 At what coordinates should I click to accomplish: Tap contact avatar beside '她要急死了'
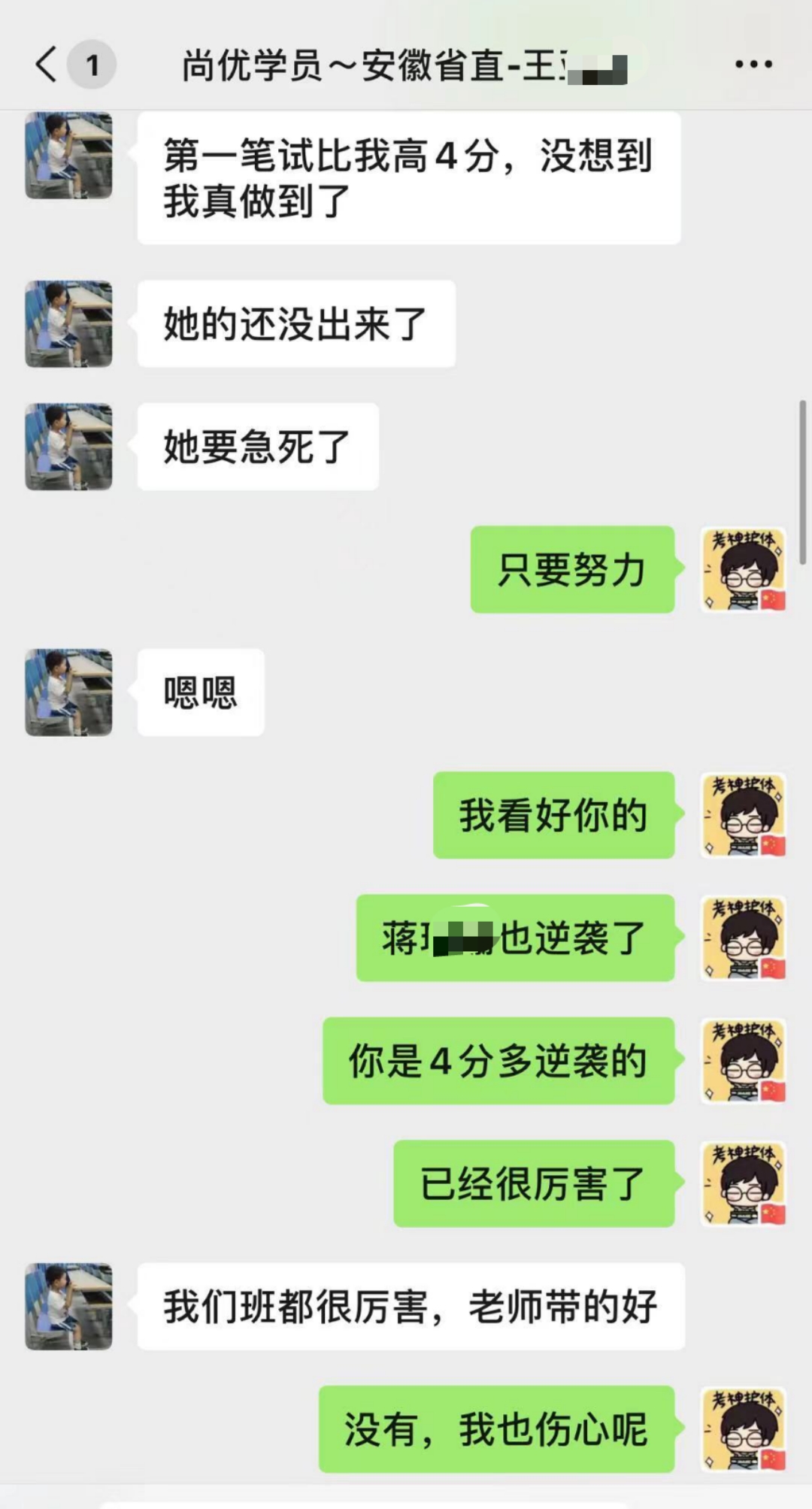(68, 447)
